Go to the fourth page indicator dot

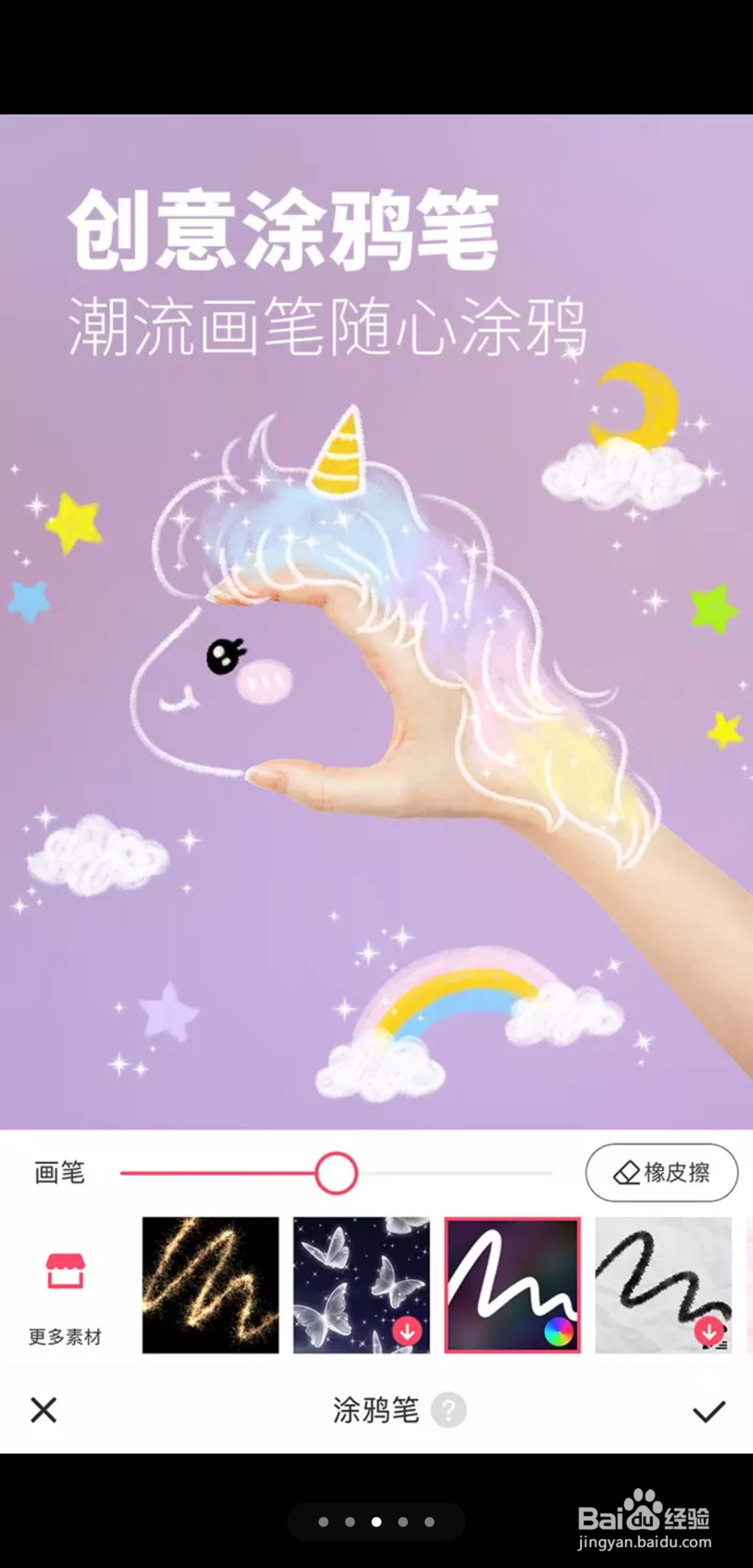coord(403,1521)
